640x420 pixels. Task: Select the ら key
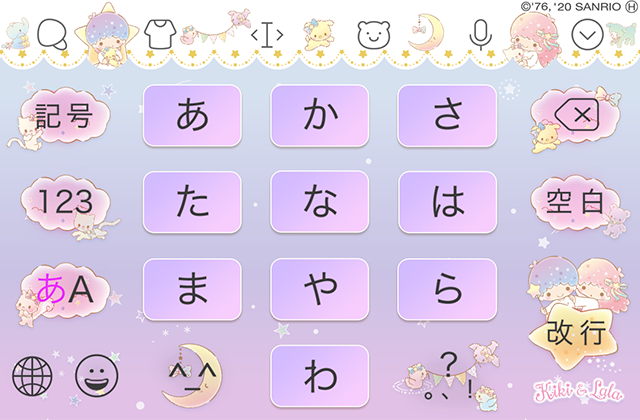[447, 288]
